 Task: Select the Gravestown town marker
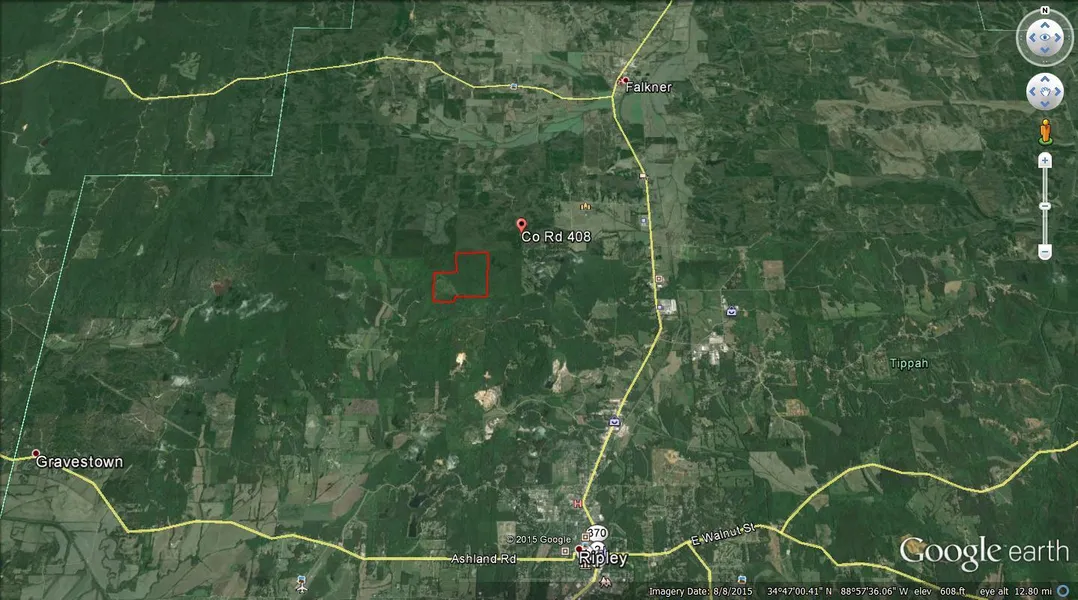(36, 453)
